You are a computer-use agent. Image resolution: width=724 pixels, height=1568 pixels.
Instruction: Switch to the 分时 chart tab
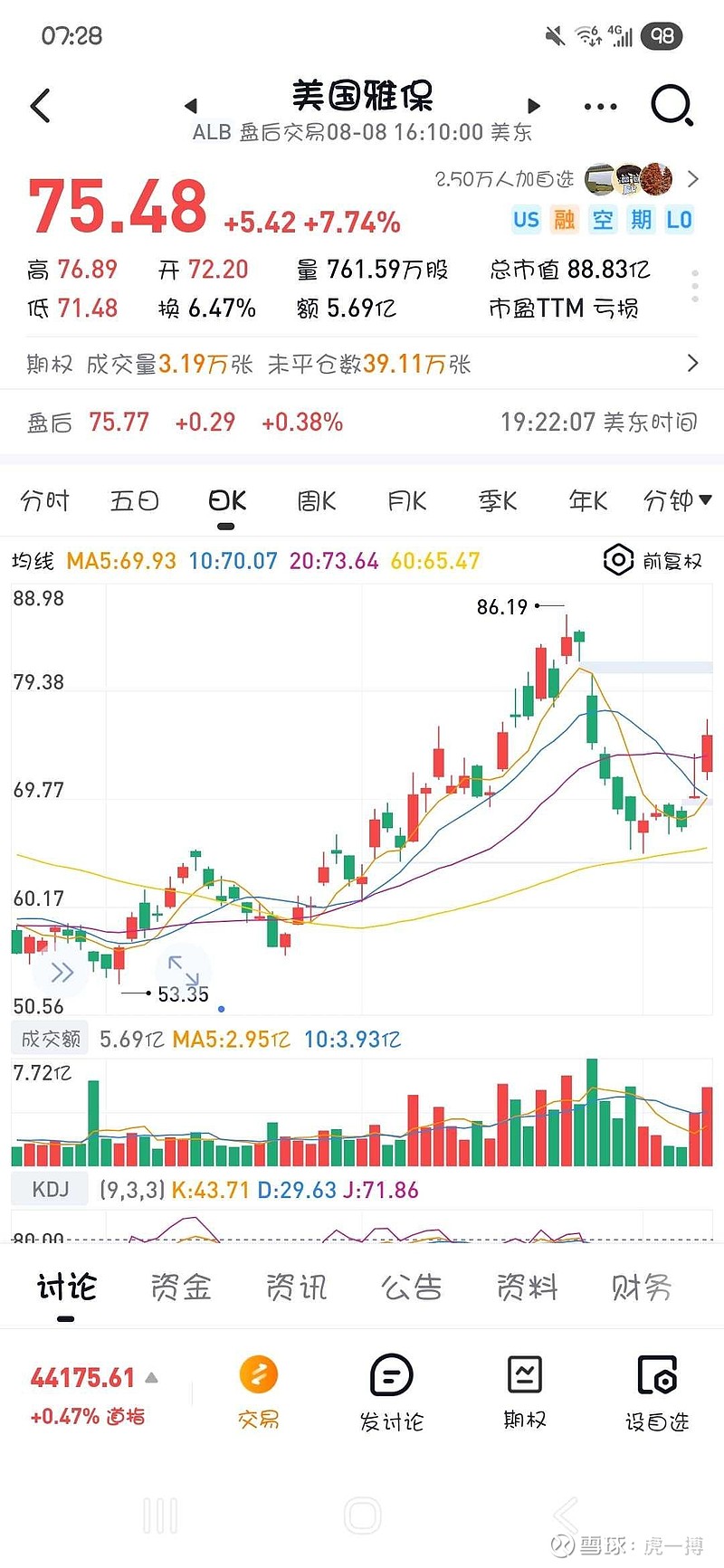pyautogui.click(x=44, y=500)
